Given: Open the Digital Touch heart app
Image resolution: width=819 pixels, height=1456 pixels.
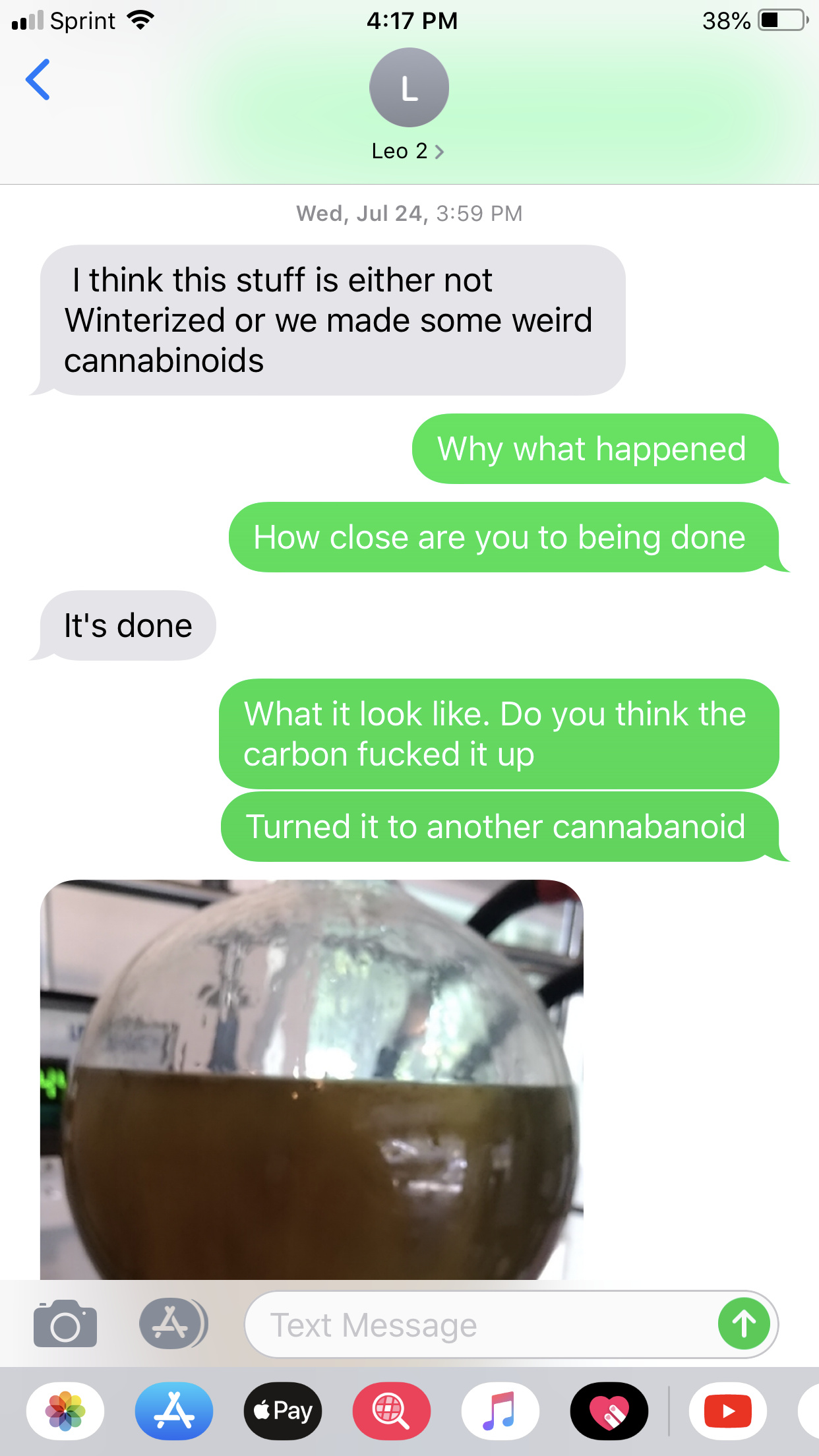Looking at the screenshot, I should click(x=609, y=1411).
